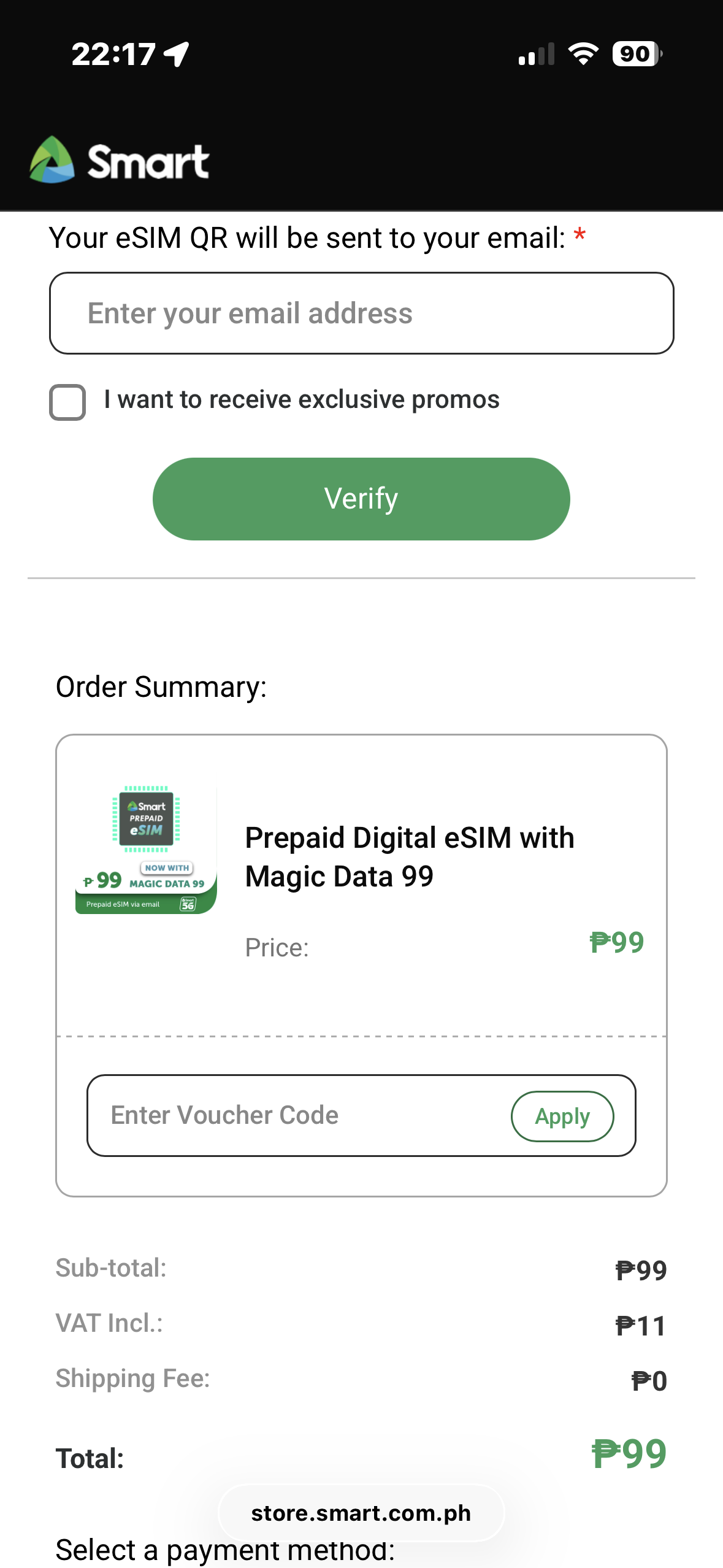Tap the store.smart.com.ph address pill
The width and height of the screenshot is (723, 1568).
(x=361, y=1513)
